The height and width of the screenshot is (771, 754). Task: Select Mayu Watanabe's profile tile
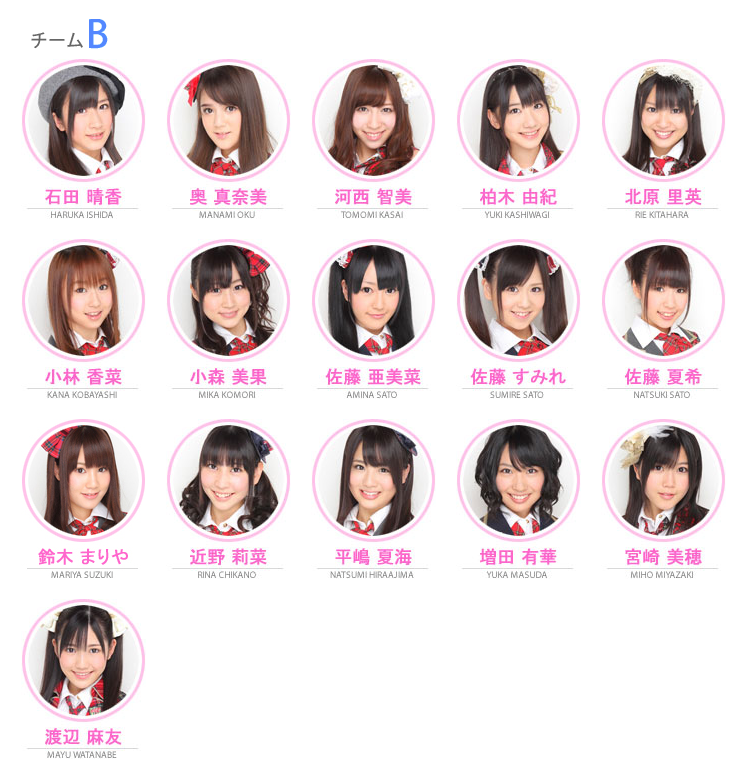(x=83, y=660)
